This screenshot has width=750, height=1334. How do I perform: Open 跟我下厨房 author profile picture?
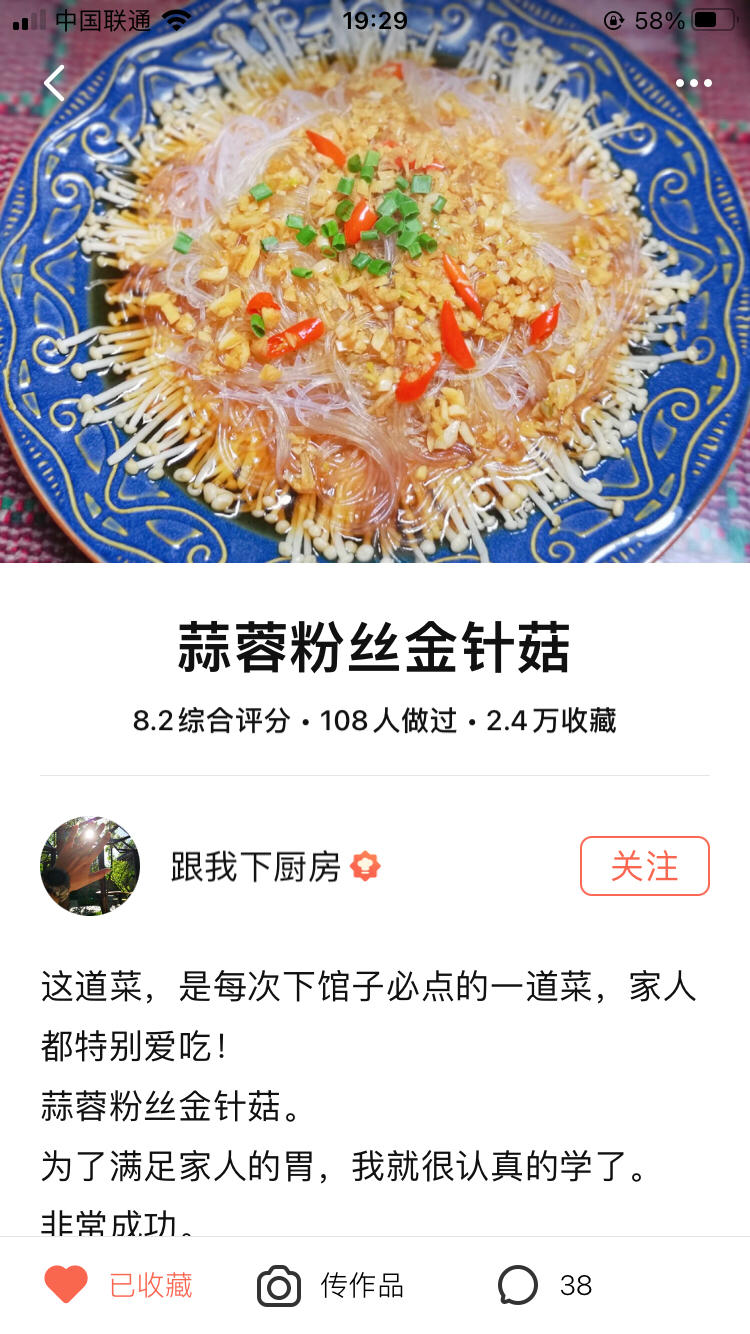coord(90,866)
